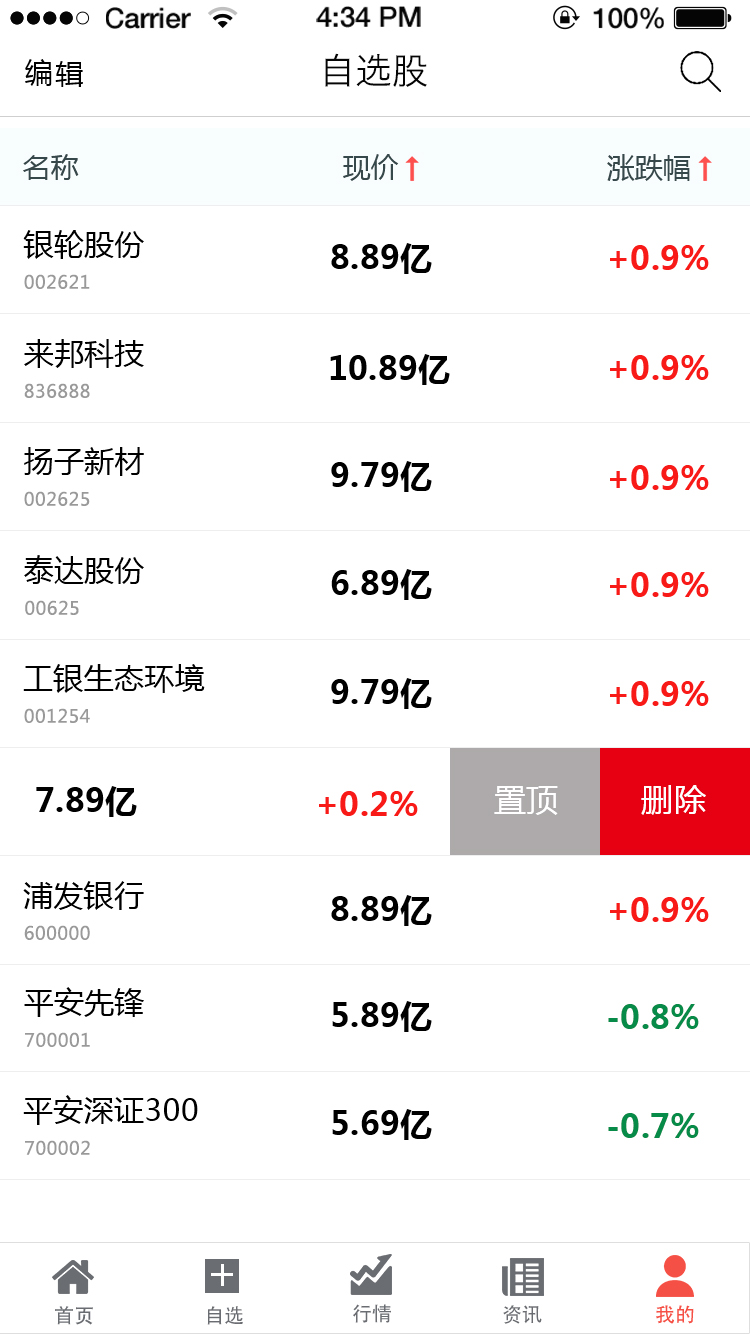This screenshot has width=750, height=1334.
Task: Open 工银生态环境 fund details
Action: (x=375, y=694)
